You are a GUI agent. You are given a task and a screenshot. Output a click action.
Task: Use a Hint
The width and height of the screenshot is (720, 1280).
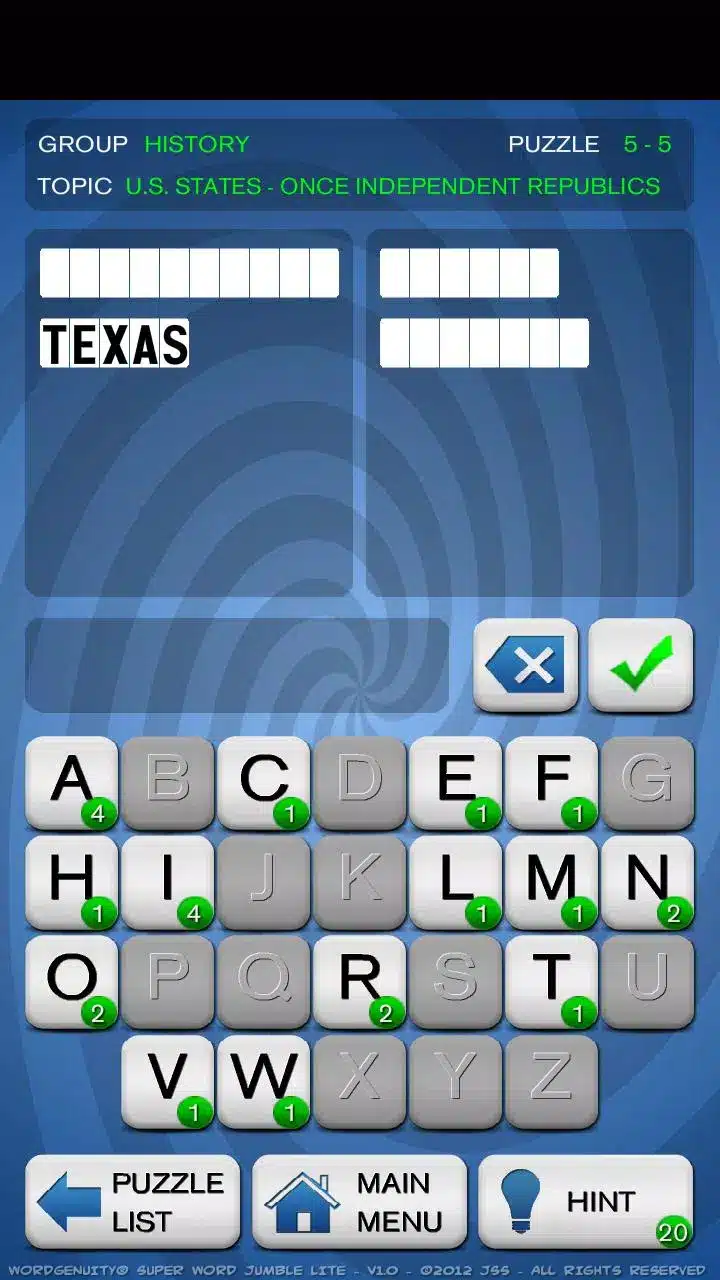[x=586, y=1202]
